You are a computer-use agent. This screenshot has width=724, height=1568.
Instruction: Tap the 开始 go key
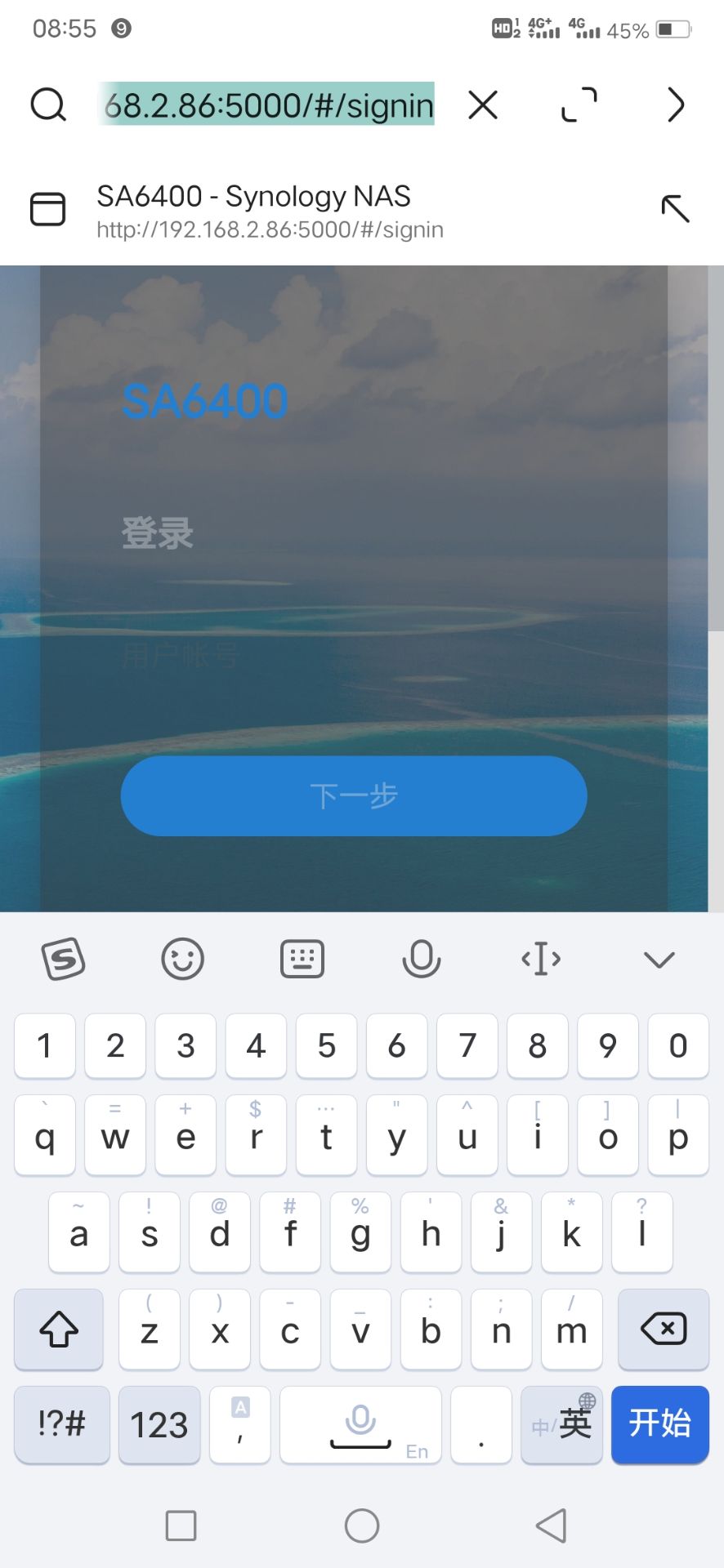(659, 1424)
